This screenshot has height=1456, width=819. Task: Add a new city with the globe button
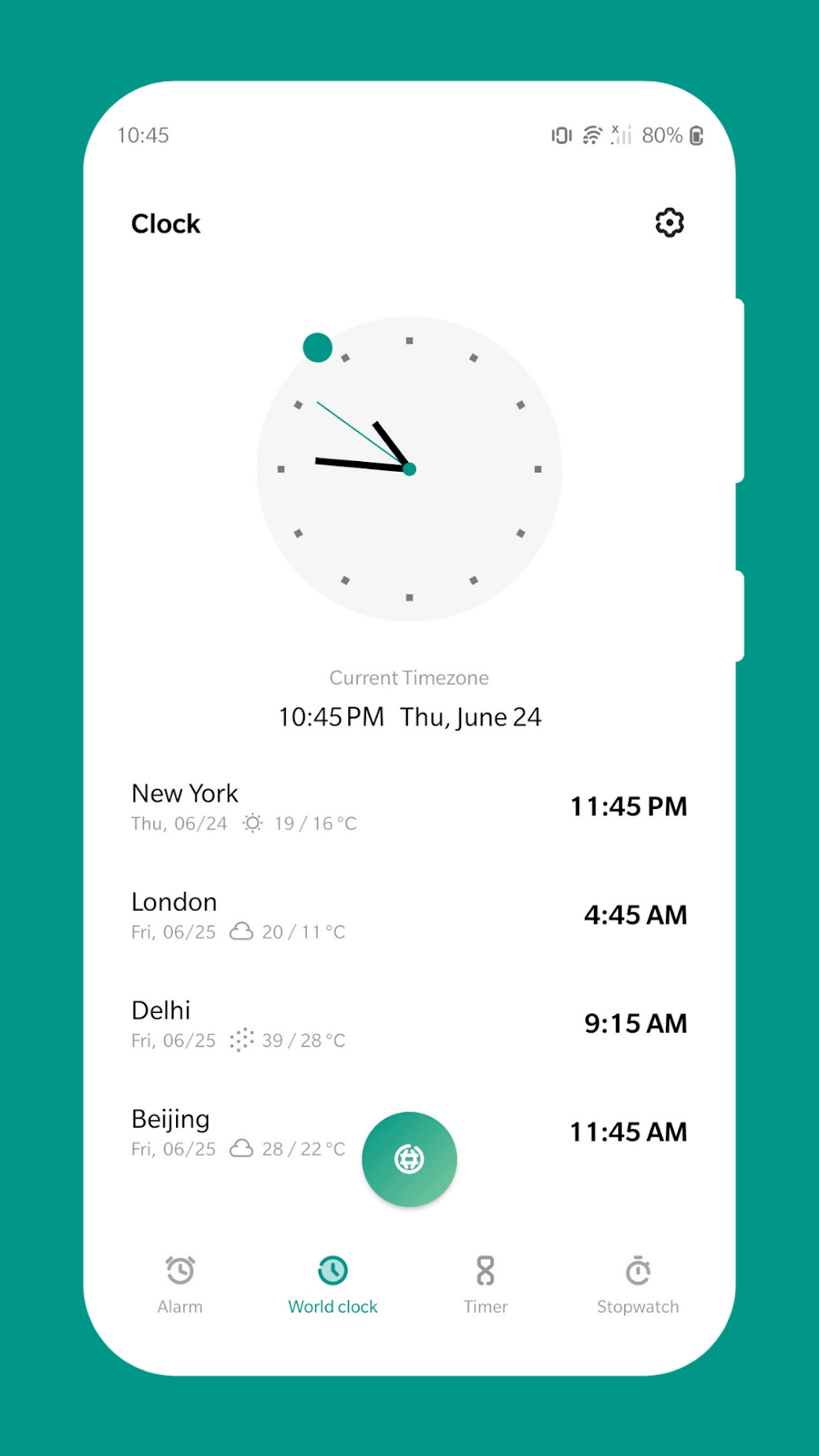409,1159
